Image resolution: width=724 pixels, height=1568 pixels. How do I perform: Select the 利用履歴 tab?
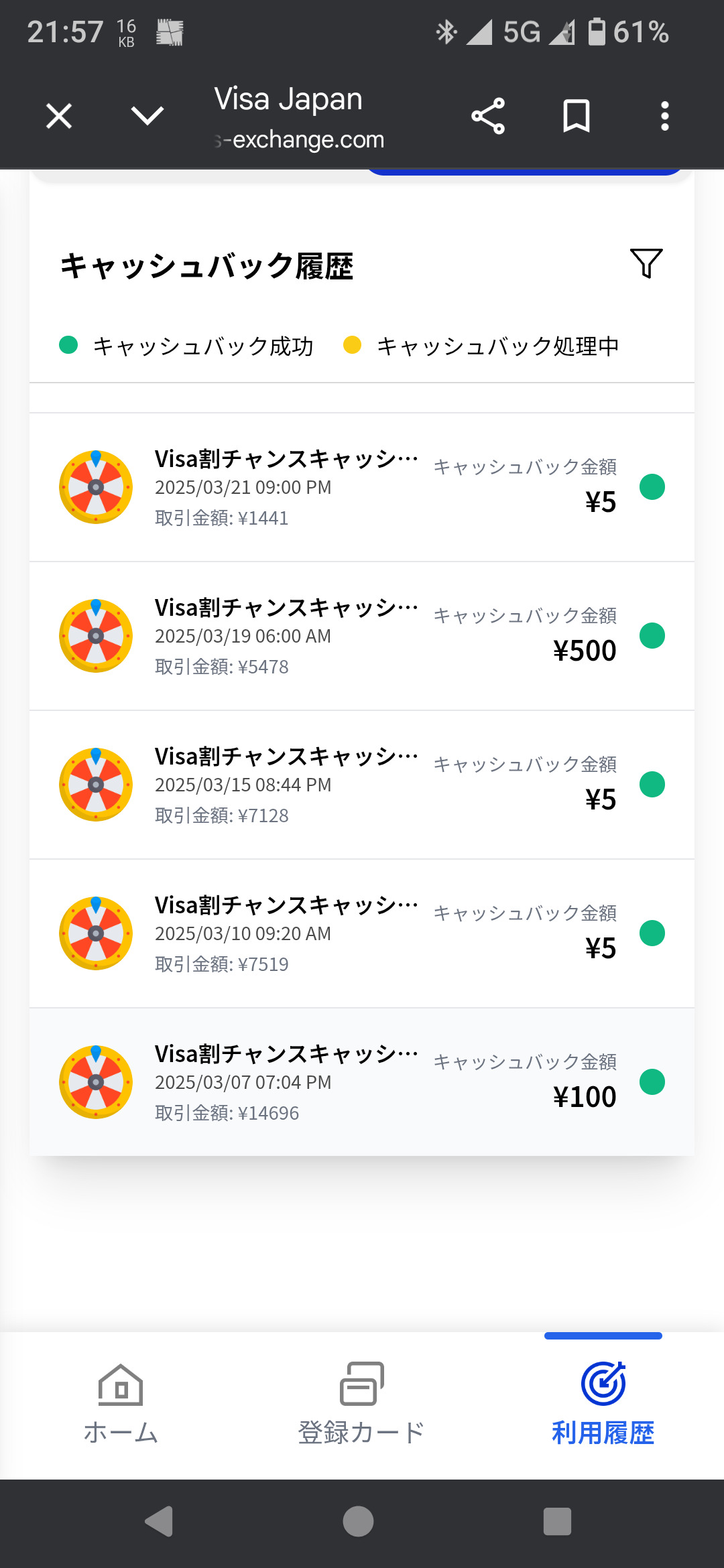click(603, 1403)
